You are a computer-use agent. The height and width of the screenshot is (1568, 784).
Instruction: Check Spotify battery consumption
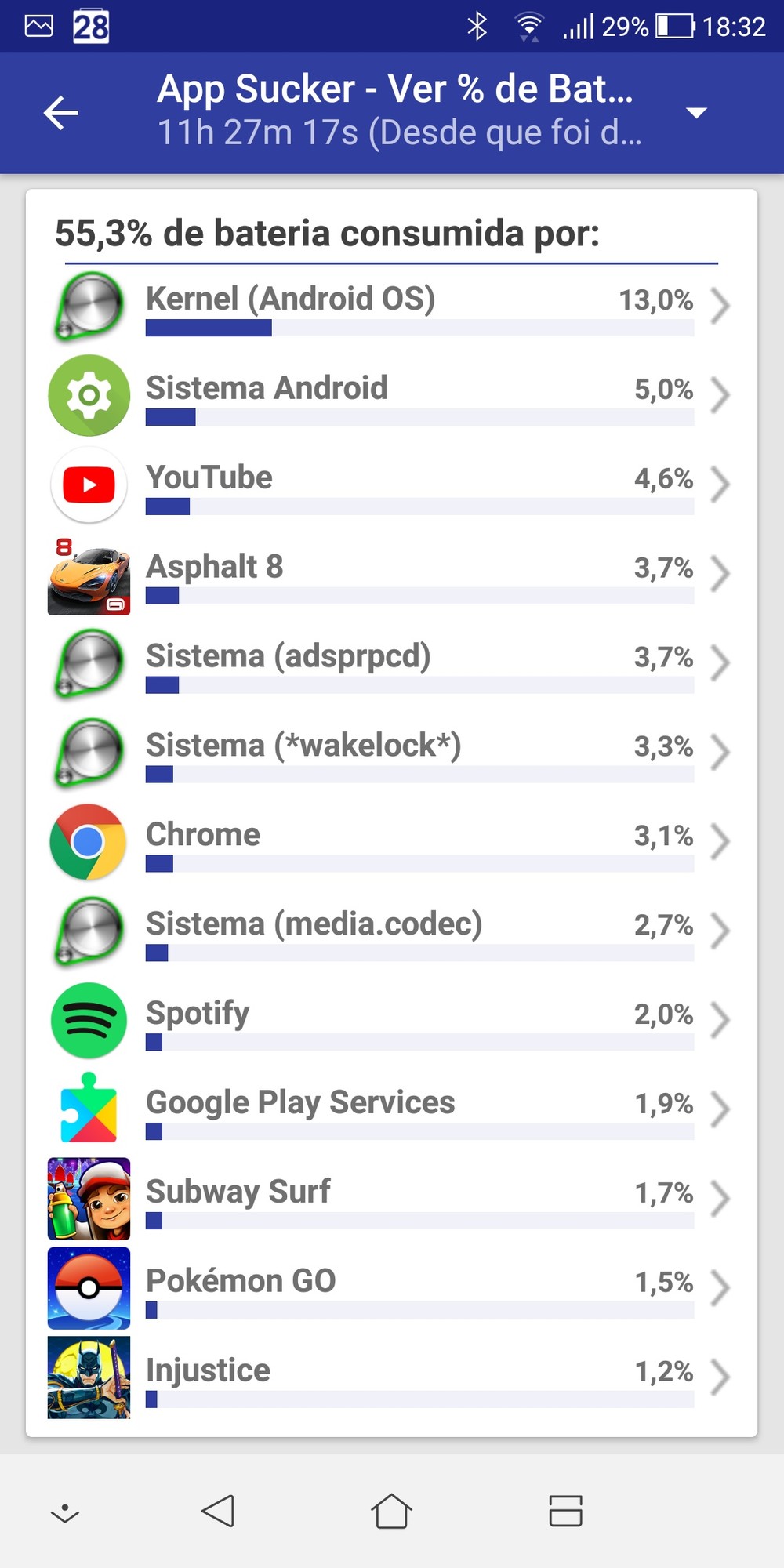[x=392, y=1021]
